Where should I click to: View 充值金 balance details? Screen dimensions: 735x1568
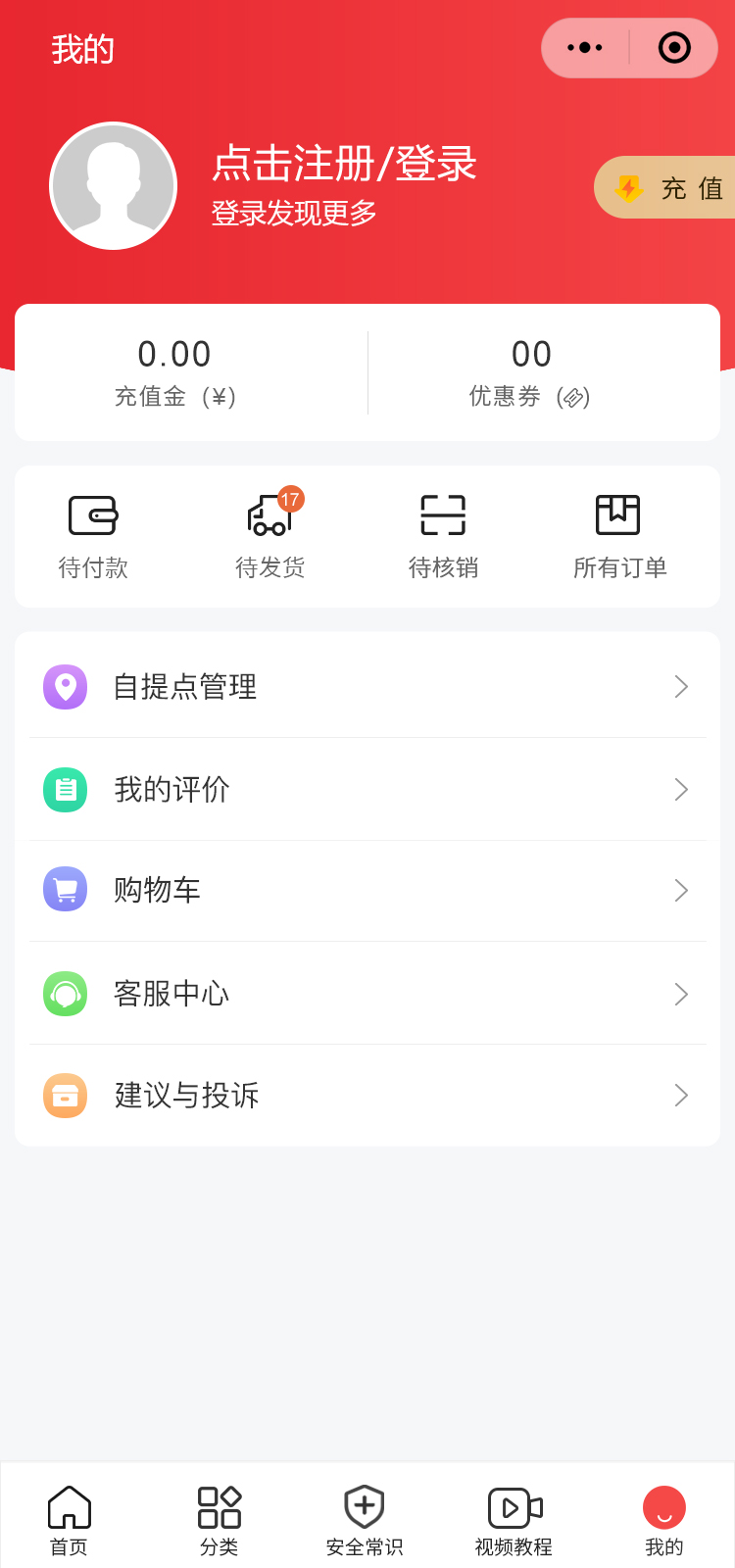[174, 372]
